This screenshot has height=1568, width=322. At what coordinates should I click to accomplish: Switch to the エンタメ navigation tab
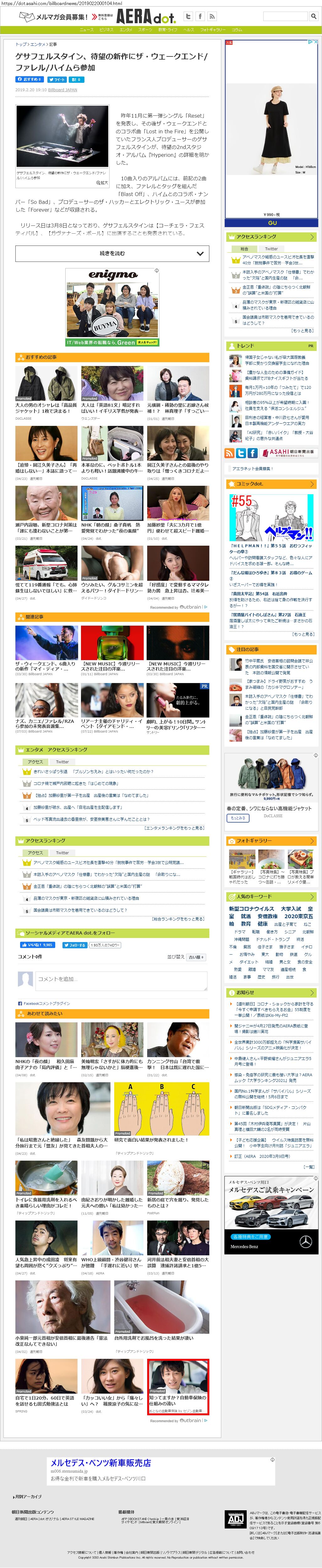(126, 29)
